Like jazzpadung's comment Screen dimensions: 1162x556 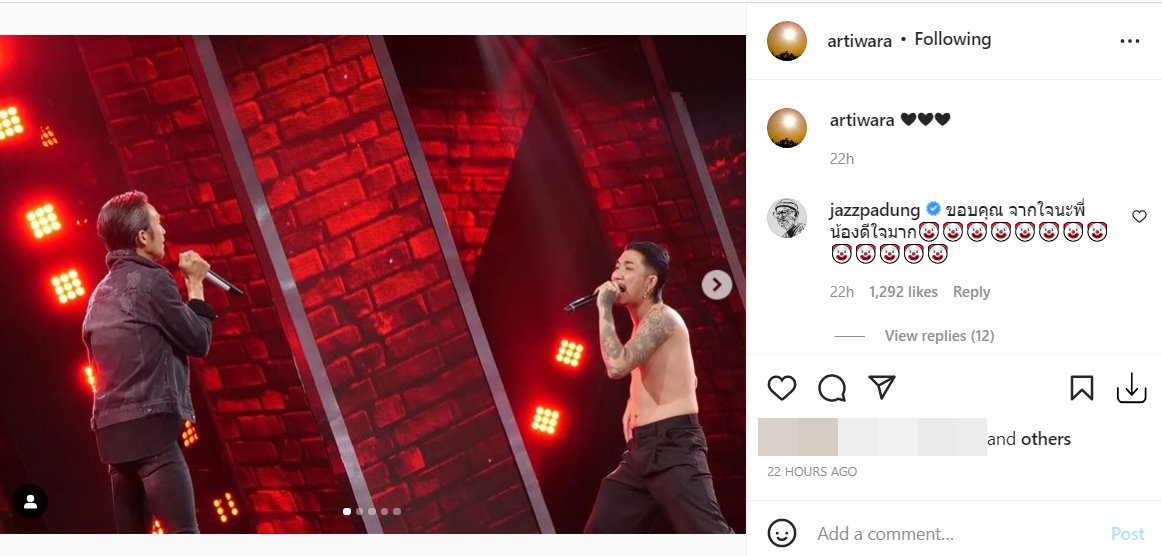pos(1139,216)
